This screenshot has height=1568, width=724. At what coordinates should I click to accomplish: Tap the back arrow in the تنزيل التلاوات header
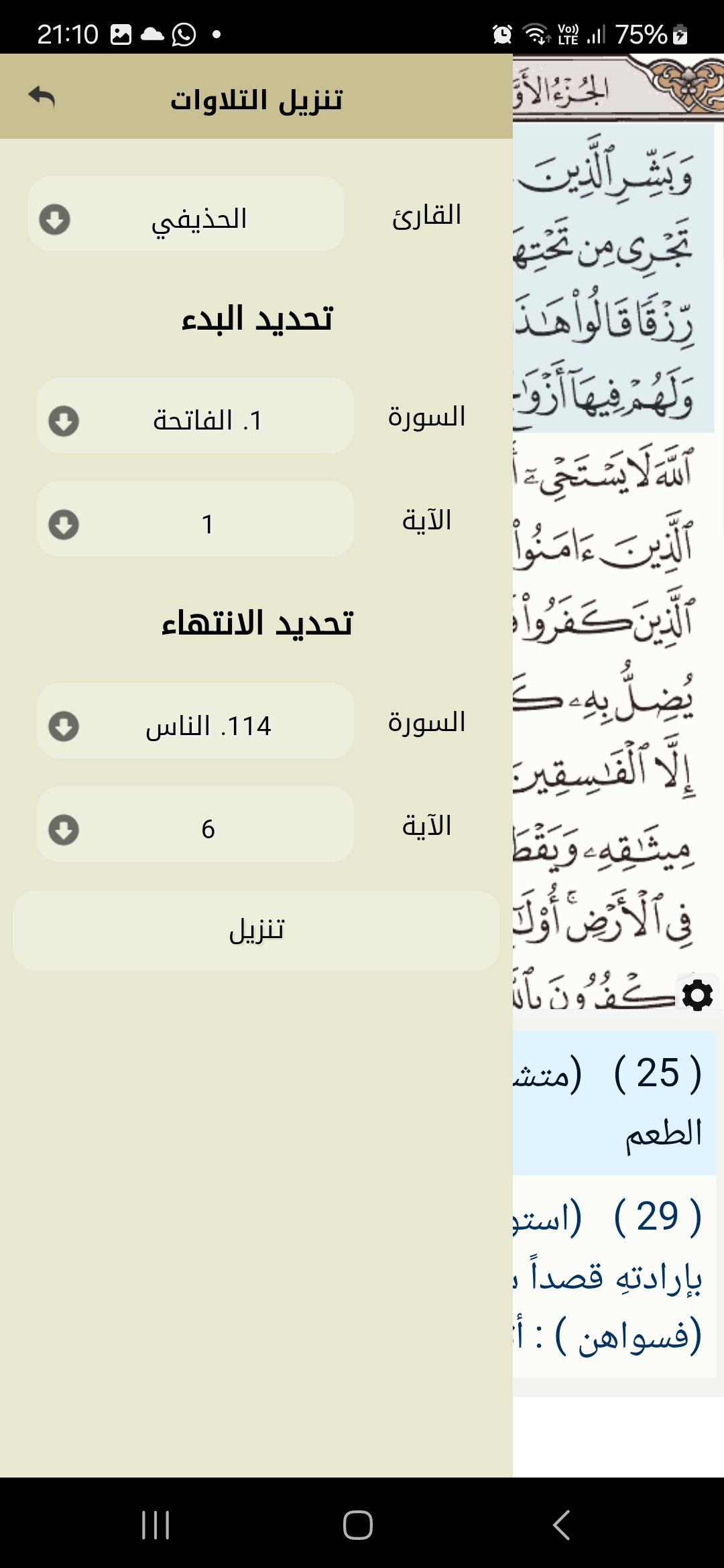(42, 97)
